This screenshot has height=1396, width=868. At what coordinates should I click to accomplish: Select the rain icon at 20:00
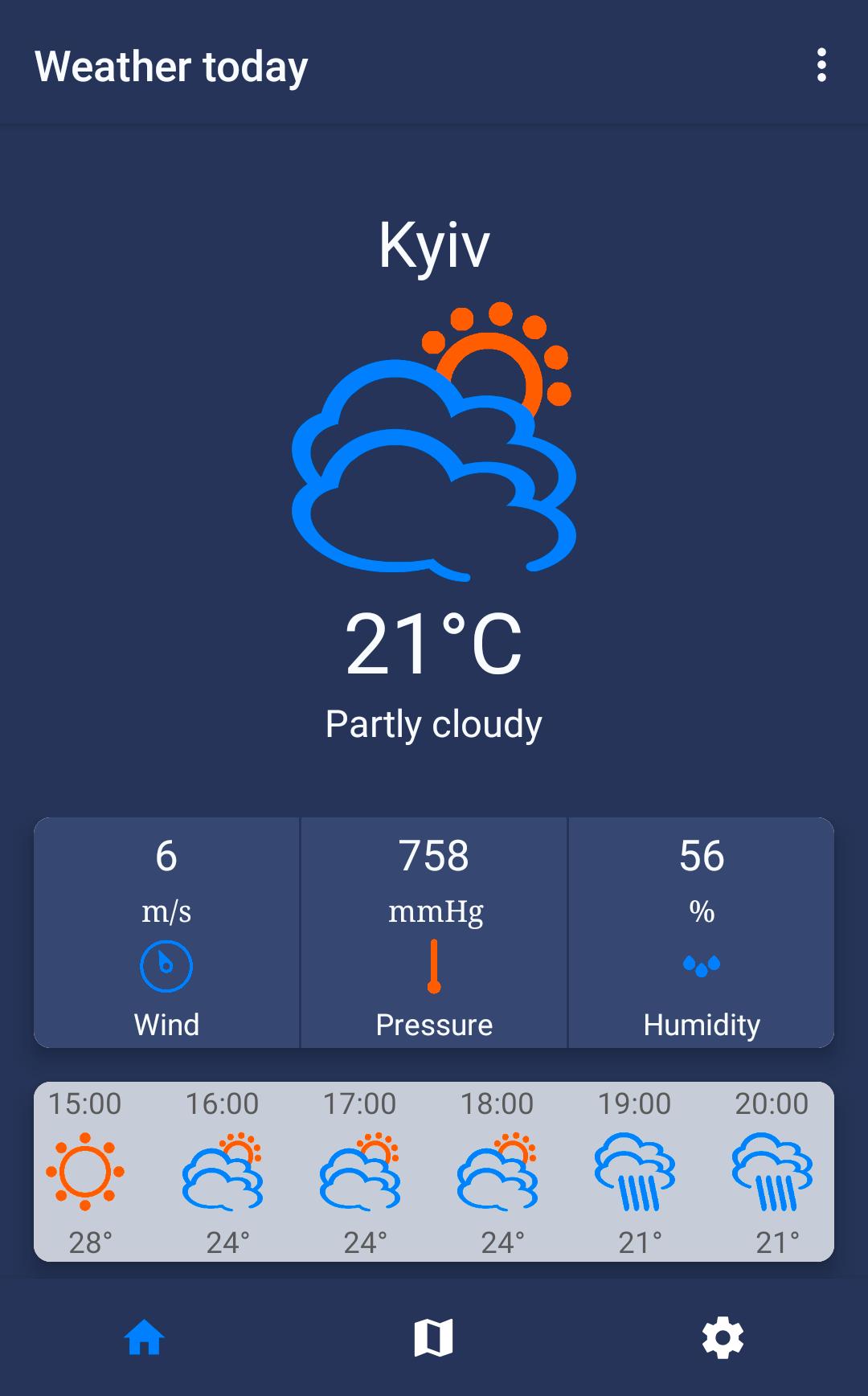click(772, 1173)
